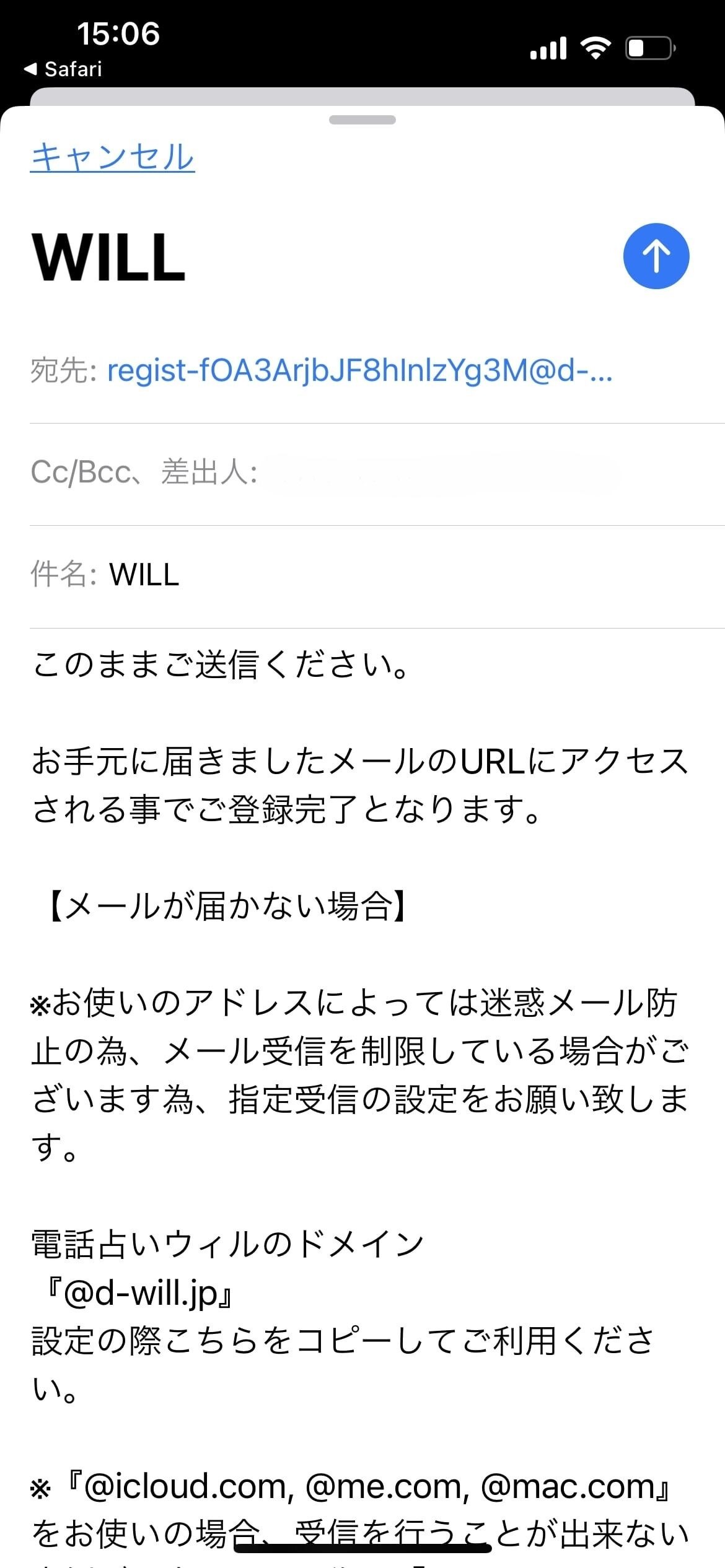The width and height of the screenshot is (725, 1568).
Task: Send the WILL email with the arrow button
Action: 656,256
